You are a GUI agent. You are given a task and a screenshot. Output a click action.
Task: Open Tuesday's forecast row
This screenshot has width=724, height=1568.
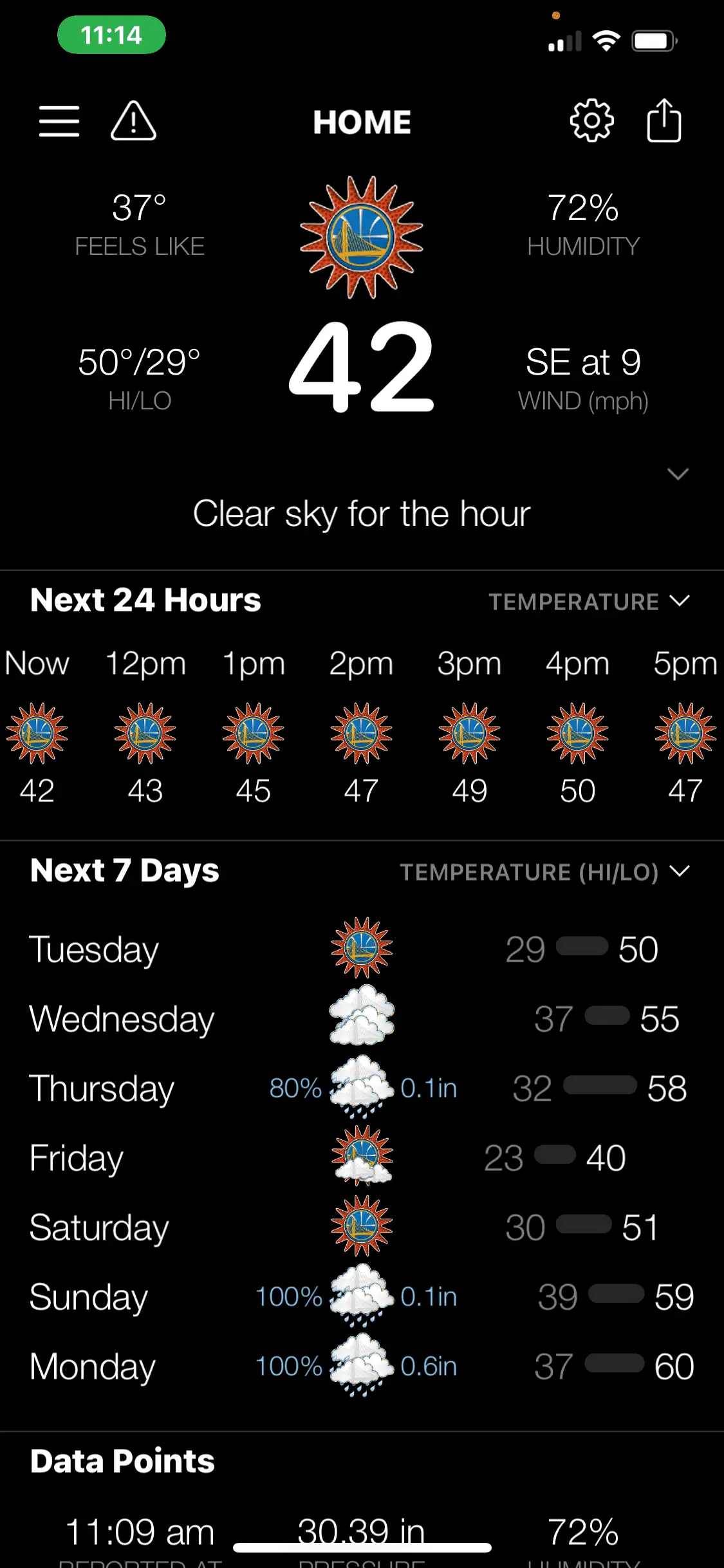point(94,949)
